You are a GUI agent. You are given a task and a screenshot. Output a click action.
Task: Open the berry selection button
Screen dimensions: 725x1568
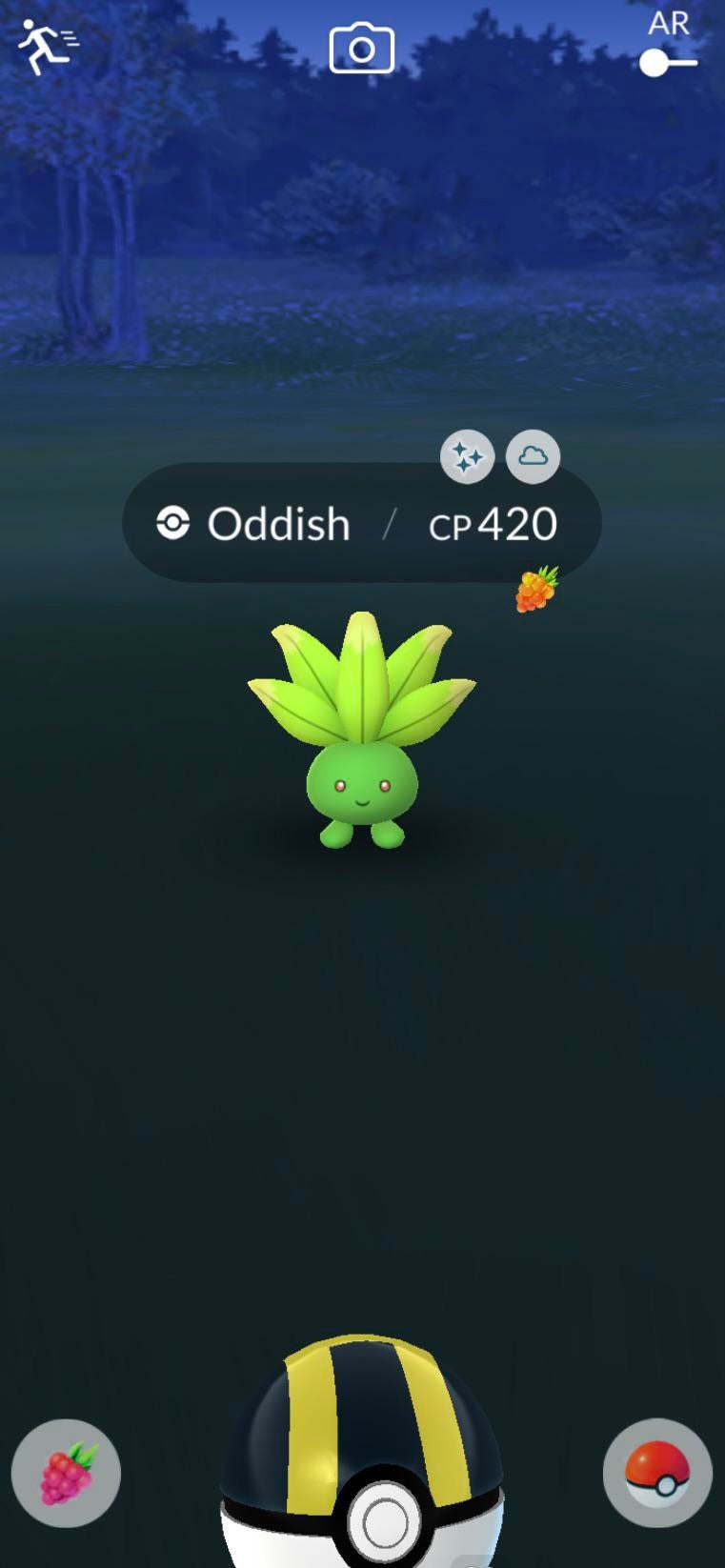(x=66, y=1473)
